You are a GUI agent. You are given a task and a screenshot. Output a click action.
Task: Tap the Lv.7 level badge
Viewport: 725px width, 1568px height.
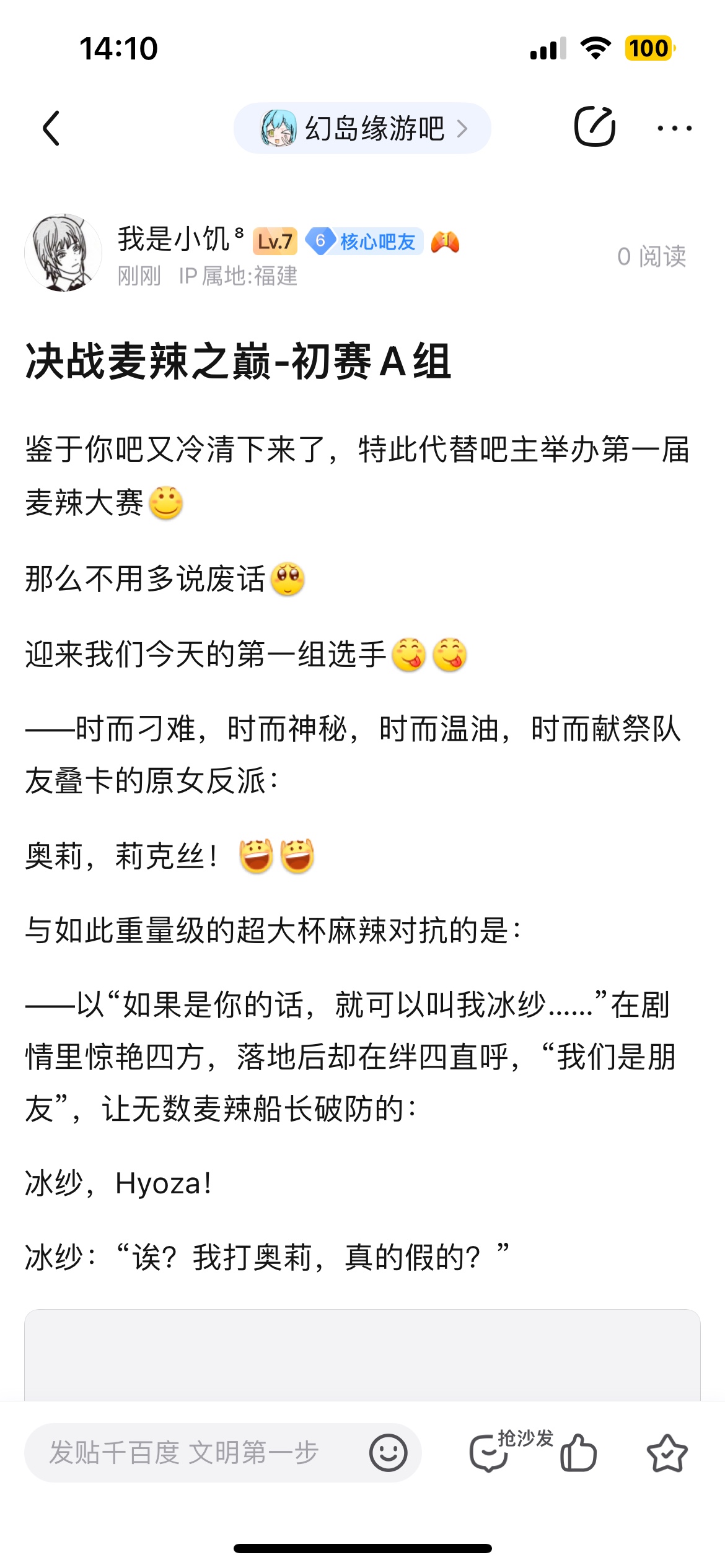coord(275,241)
